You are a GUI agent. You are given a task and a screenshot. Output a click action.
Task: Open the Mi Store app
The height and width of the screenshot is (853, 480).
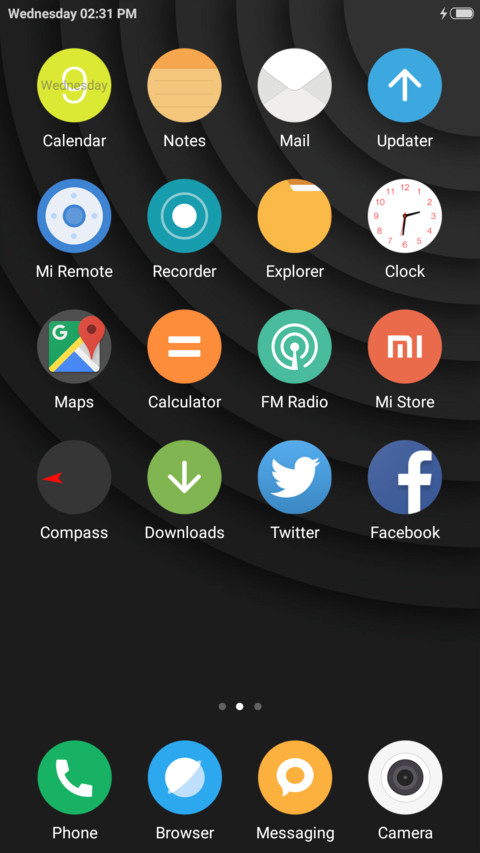point(405,347)
